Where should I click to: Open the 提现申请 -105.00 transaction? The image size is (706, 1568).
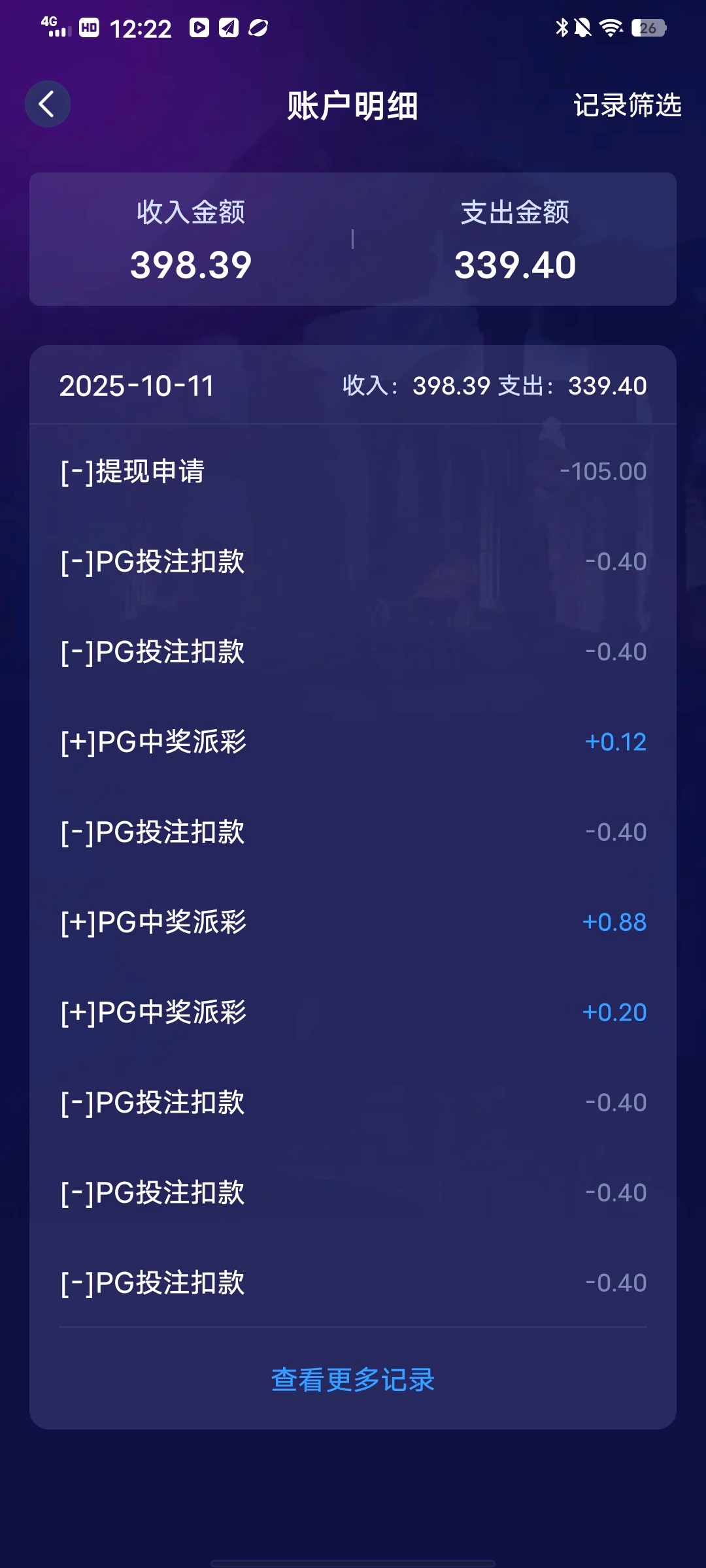pyautogui.click(x=353, y=471)
